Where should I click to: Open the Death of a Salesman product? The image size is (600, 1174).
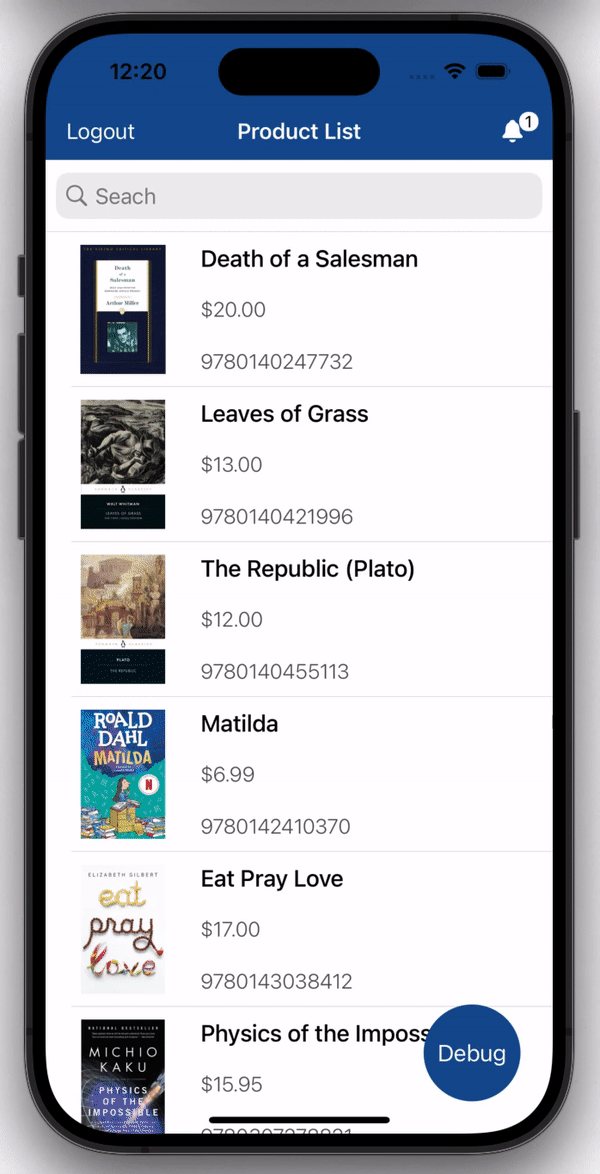click(309, 309)
